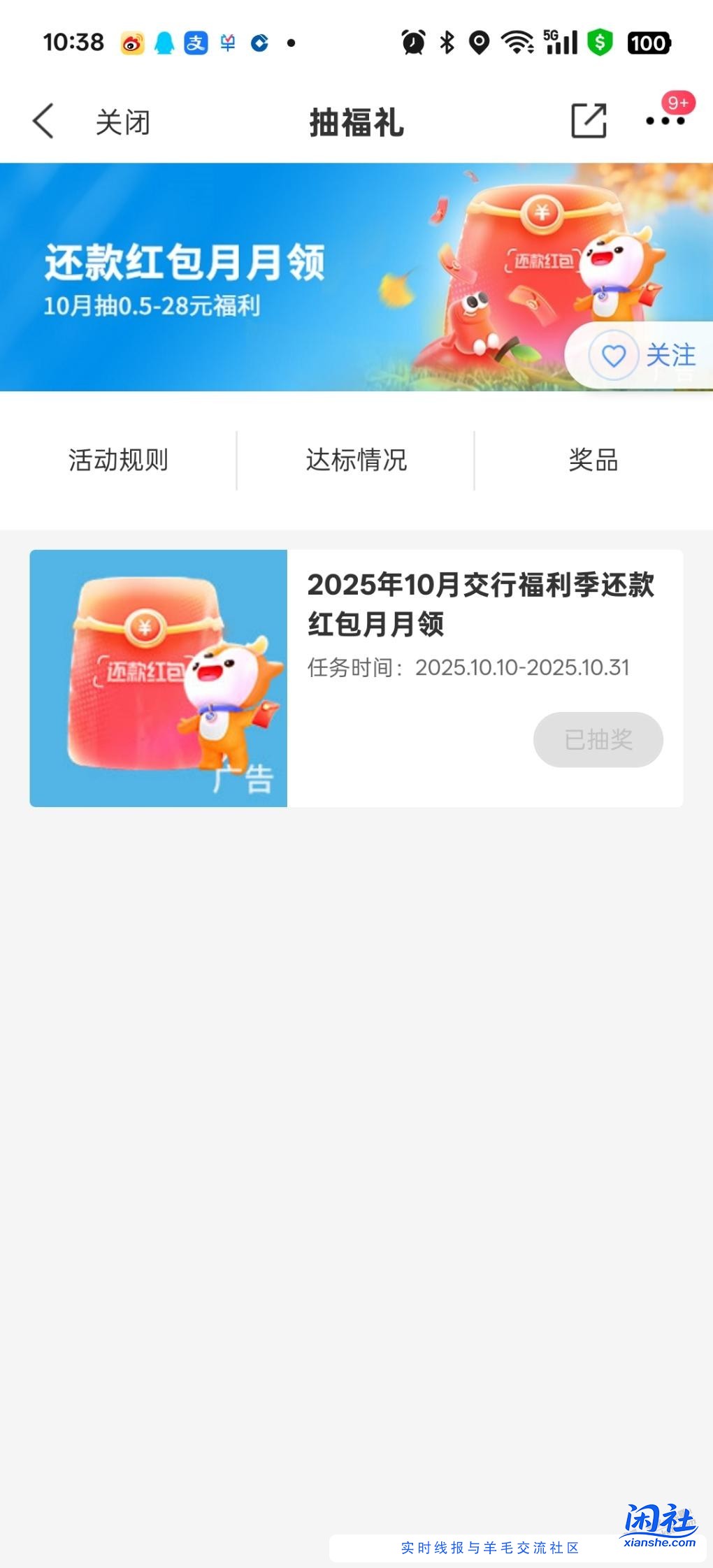Switch to the 活动规则 tab
Screen dimensions: 713x1568
pos(118,460)
